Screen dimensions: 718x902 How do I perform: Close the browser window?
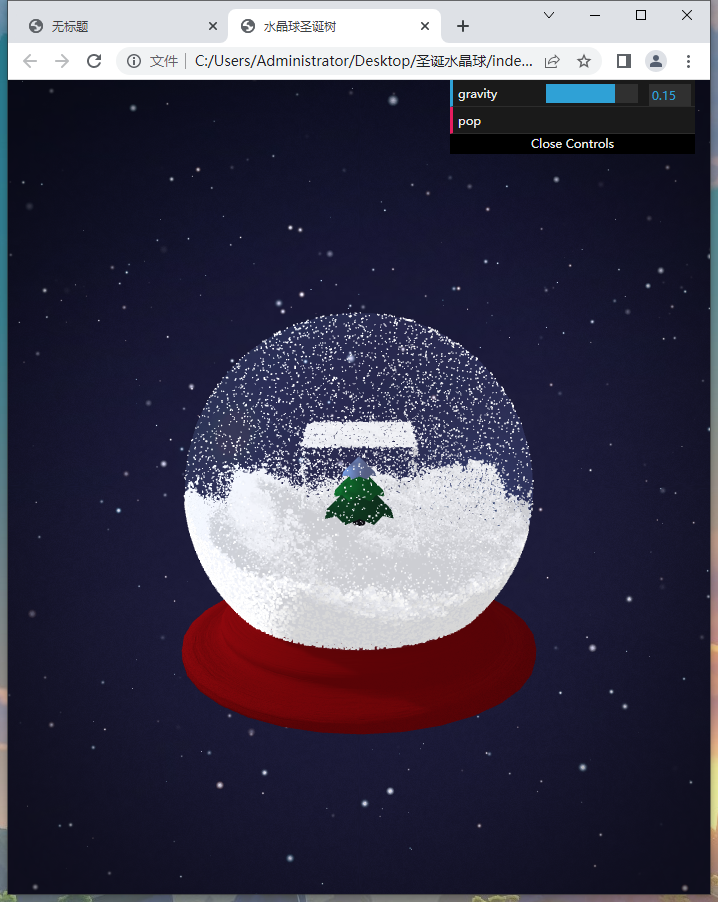click(x=687, y=15)
